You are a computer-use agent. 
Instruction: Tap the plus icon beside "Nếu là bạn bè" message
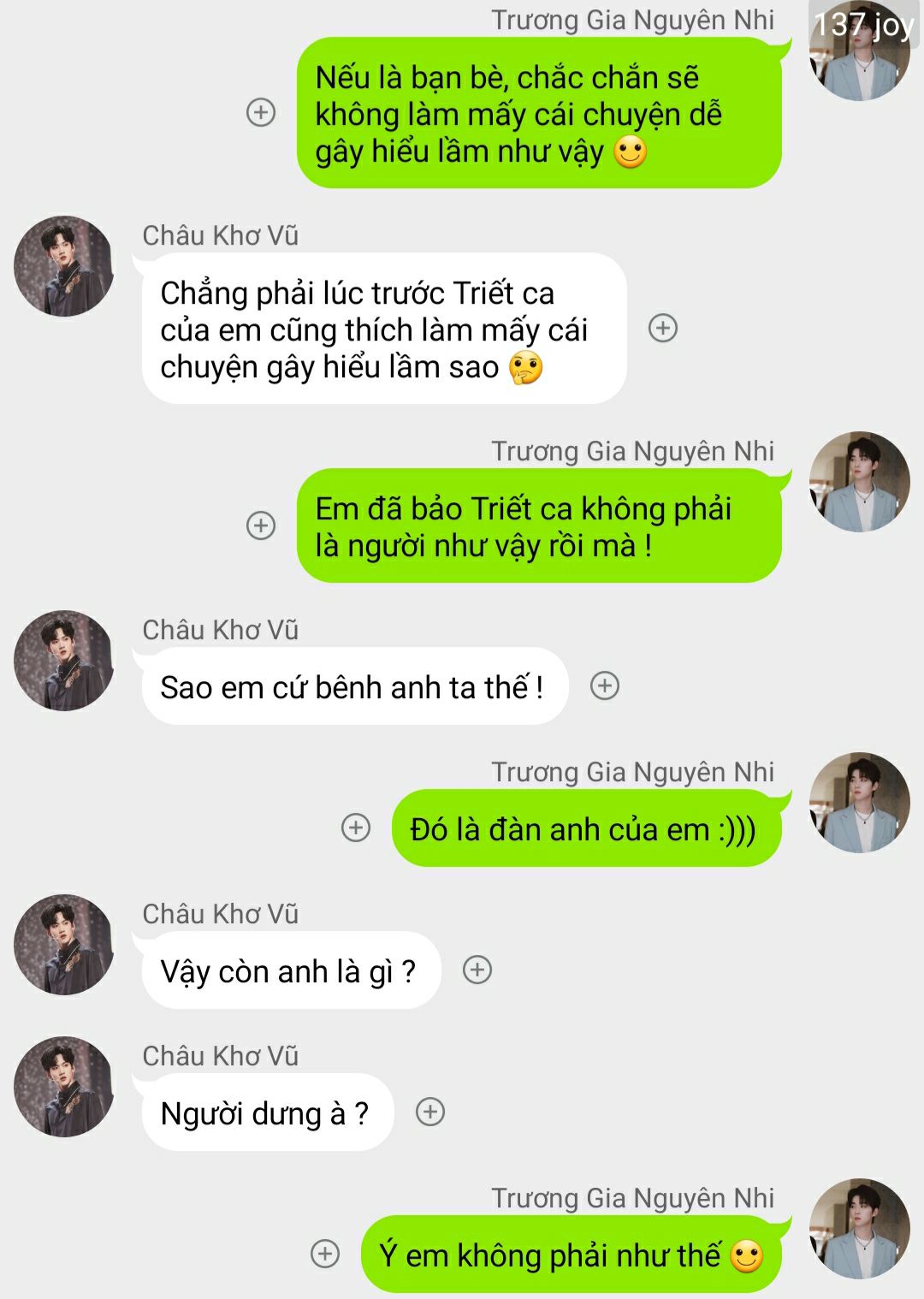[x=261, y=112]
